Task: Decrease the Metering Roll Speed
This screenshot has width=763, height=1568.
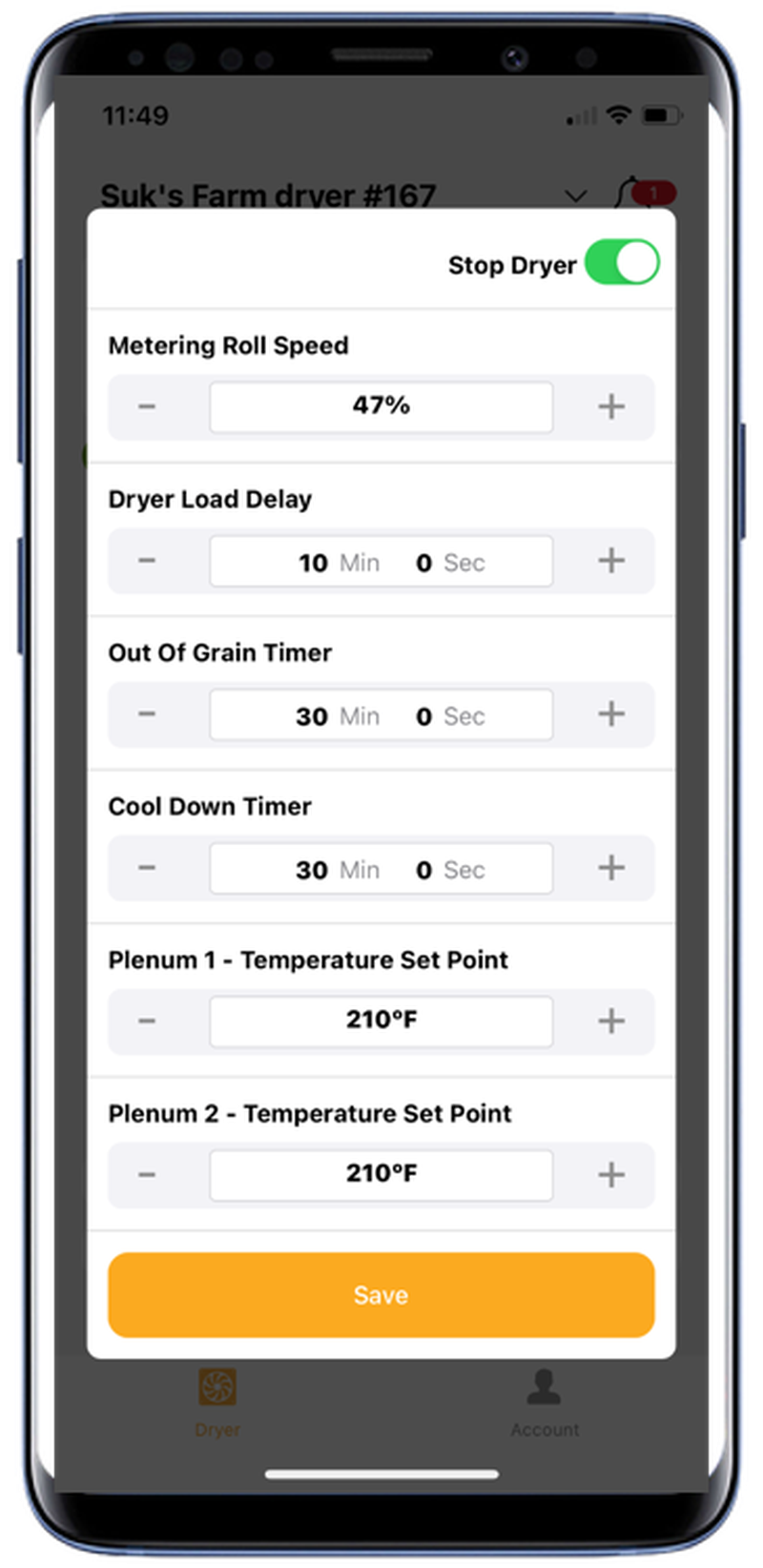Action: pos(146,407)
